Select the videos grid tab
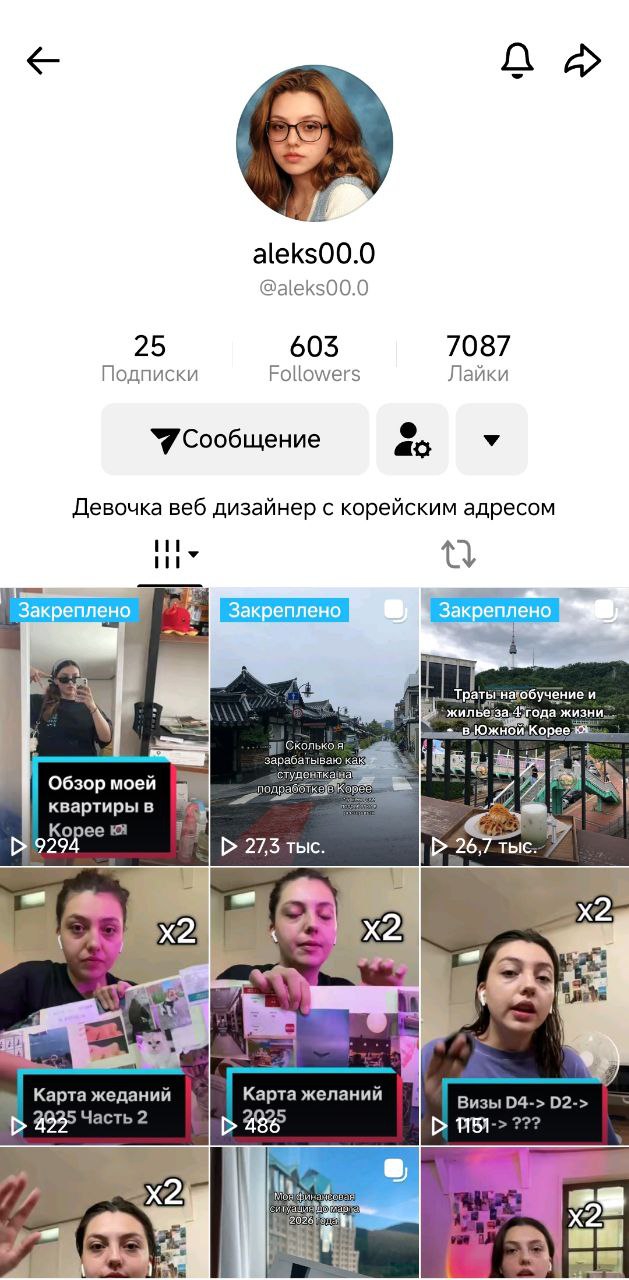This screenshot has height=1280, width=629. [170, 554]
